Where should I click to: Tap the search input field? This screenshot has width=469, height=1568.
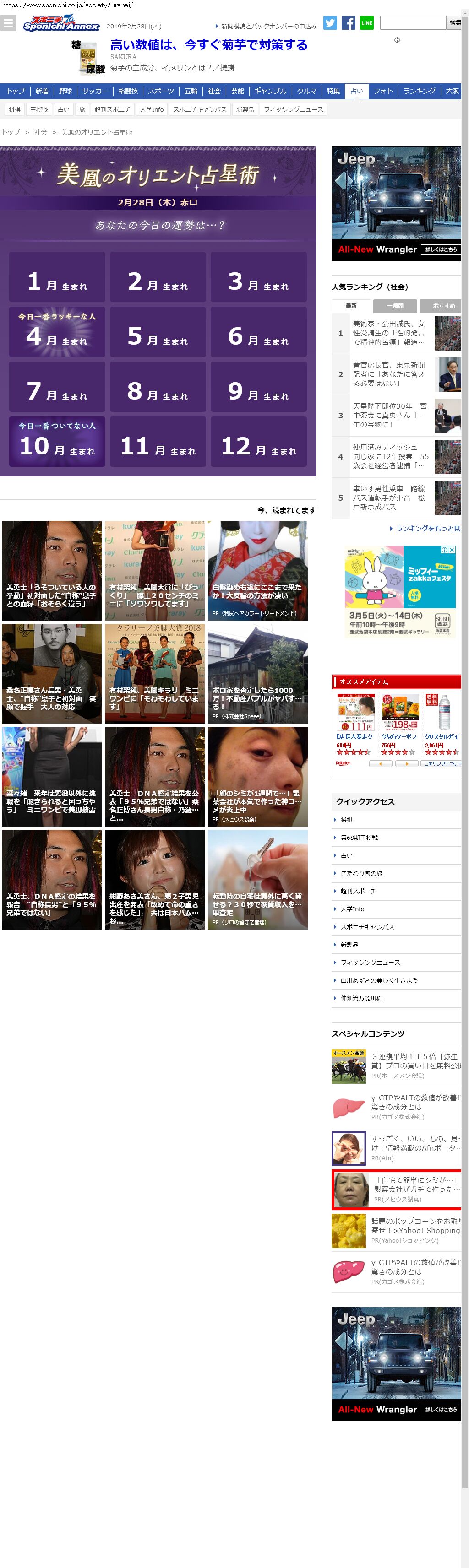[413, 23]
